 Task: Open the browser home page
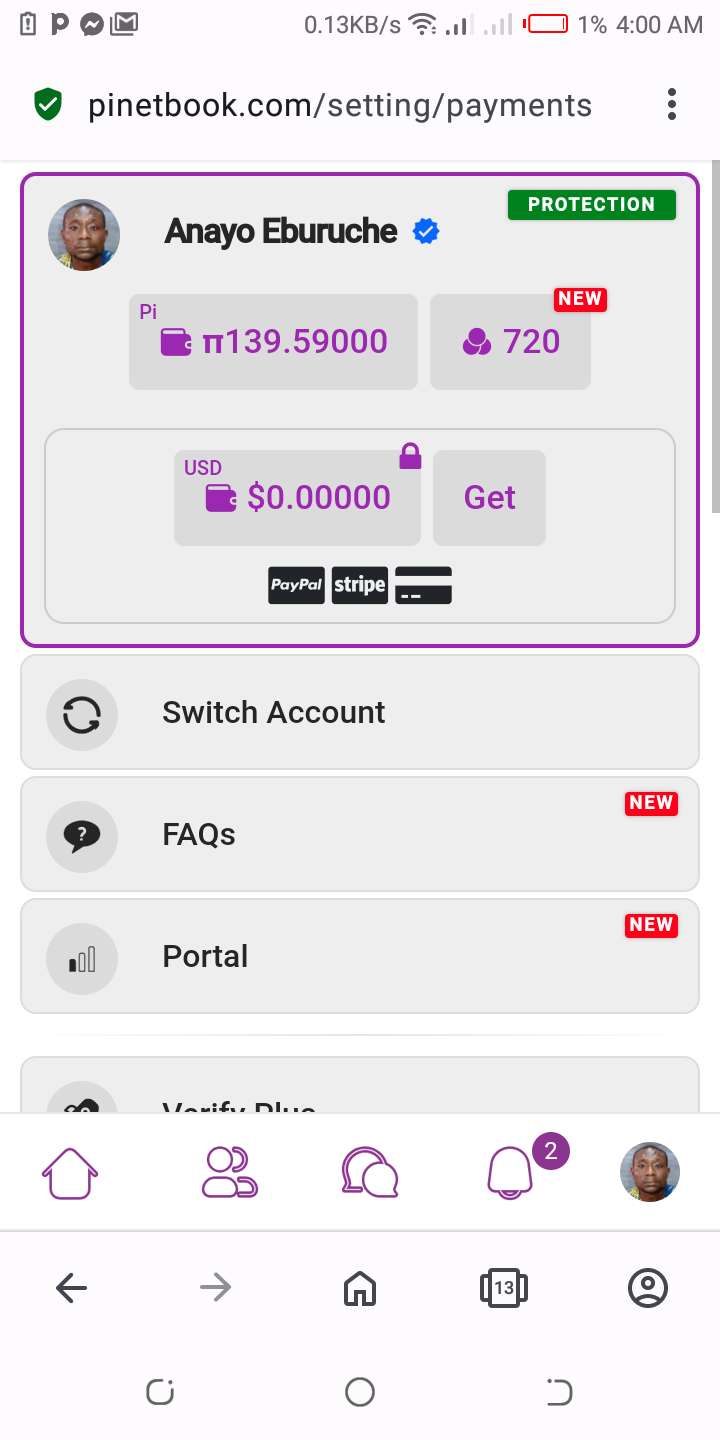[x=360, y=1288]
